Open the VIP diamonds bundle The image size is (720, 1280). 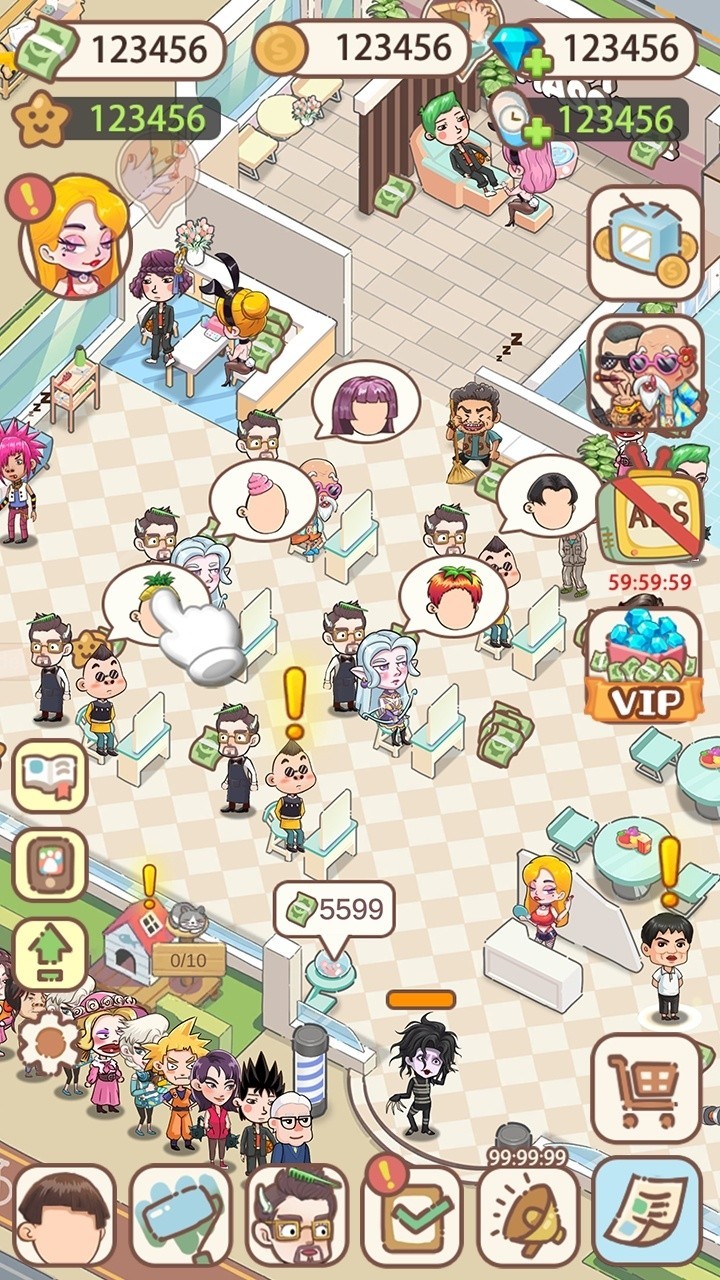pos(644,660)
